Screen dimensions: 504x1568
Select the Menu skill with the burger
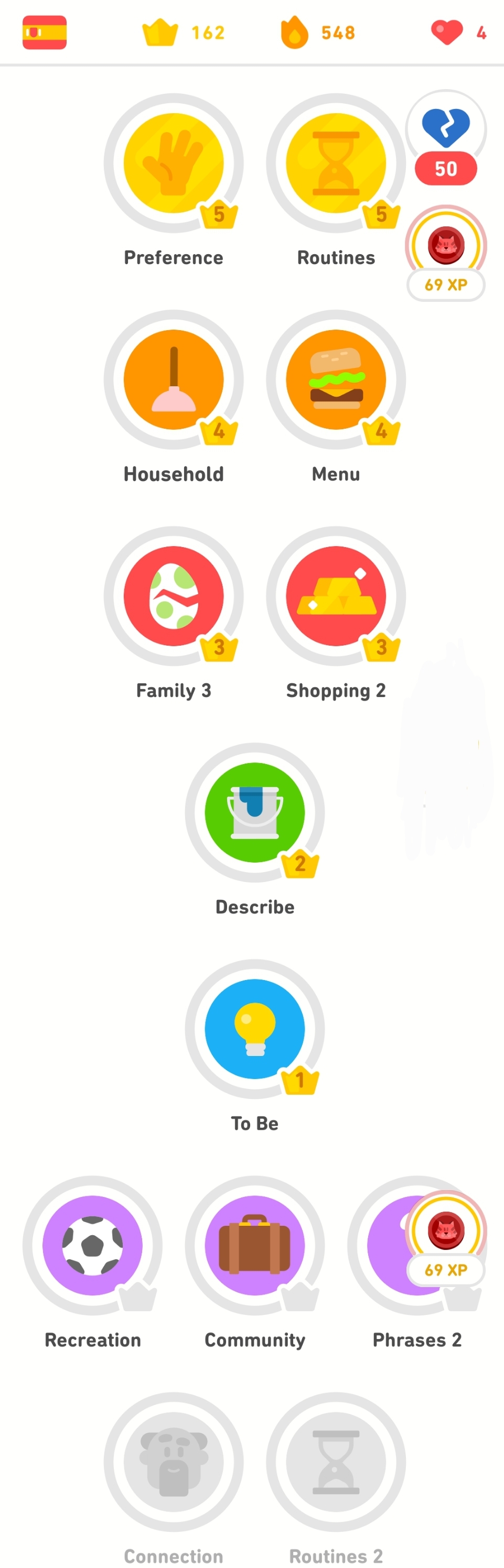click(336, 379)
